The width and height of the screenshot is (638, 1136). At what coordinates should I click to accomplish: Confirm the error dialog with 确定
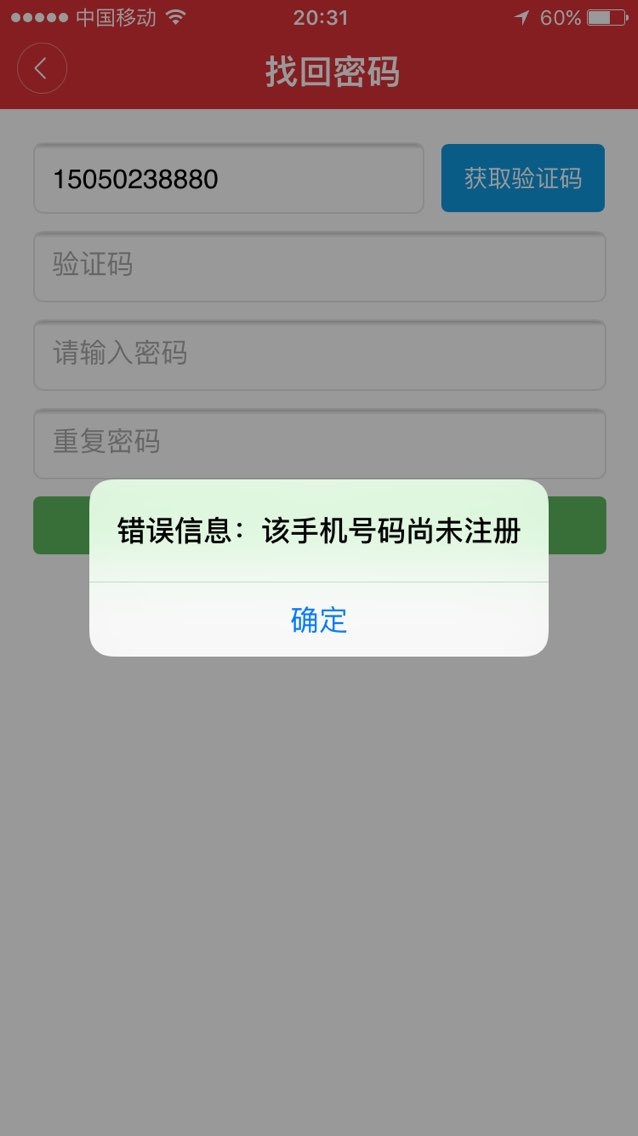pyautogui.click(x=319, y=620)
